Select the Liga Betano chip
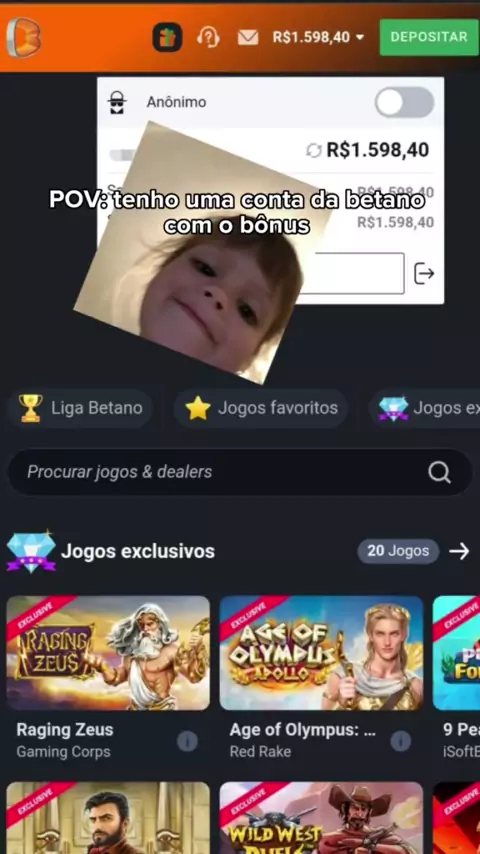This screenshot has height=854, width=480. [x=80, y=408]
